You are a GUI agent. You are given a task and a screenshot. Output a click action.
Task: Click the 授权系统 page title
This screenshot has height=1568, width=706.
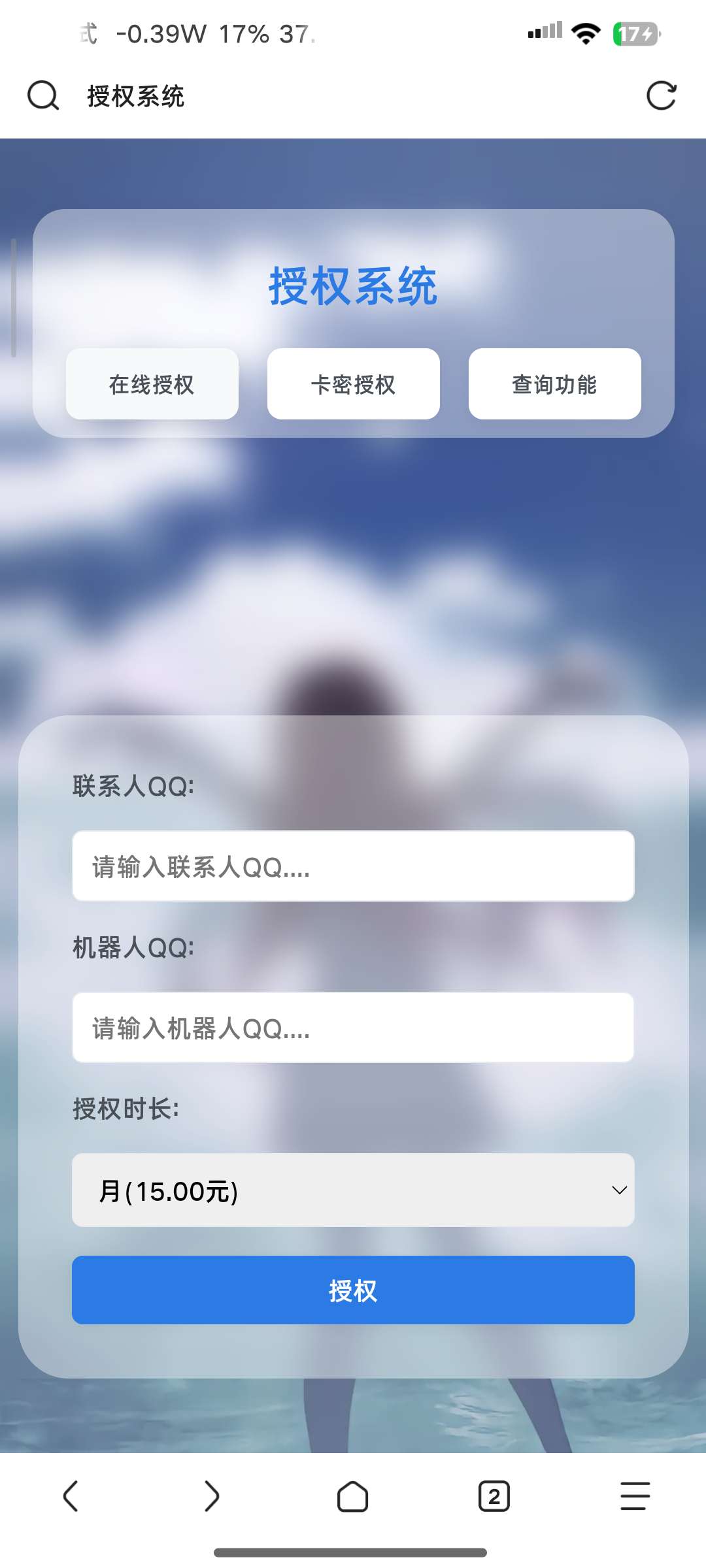click(353, 286)
